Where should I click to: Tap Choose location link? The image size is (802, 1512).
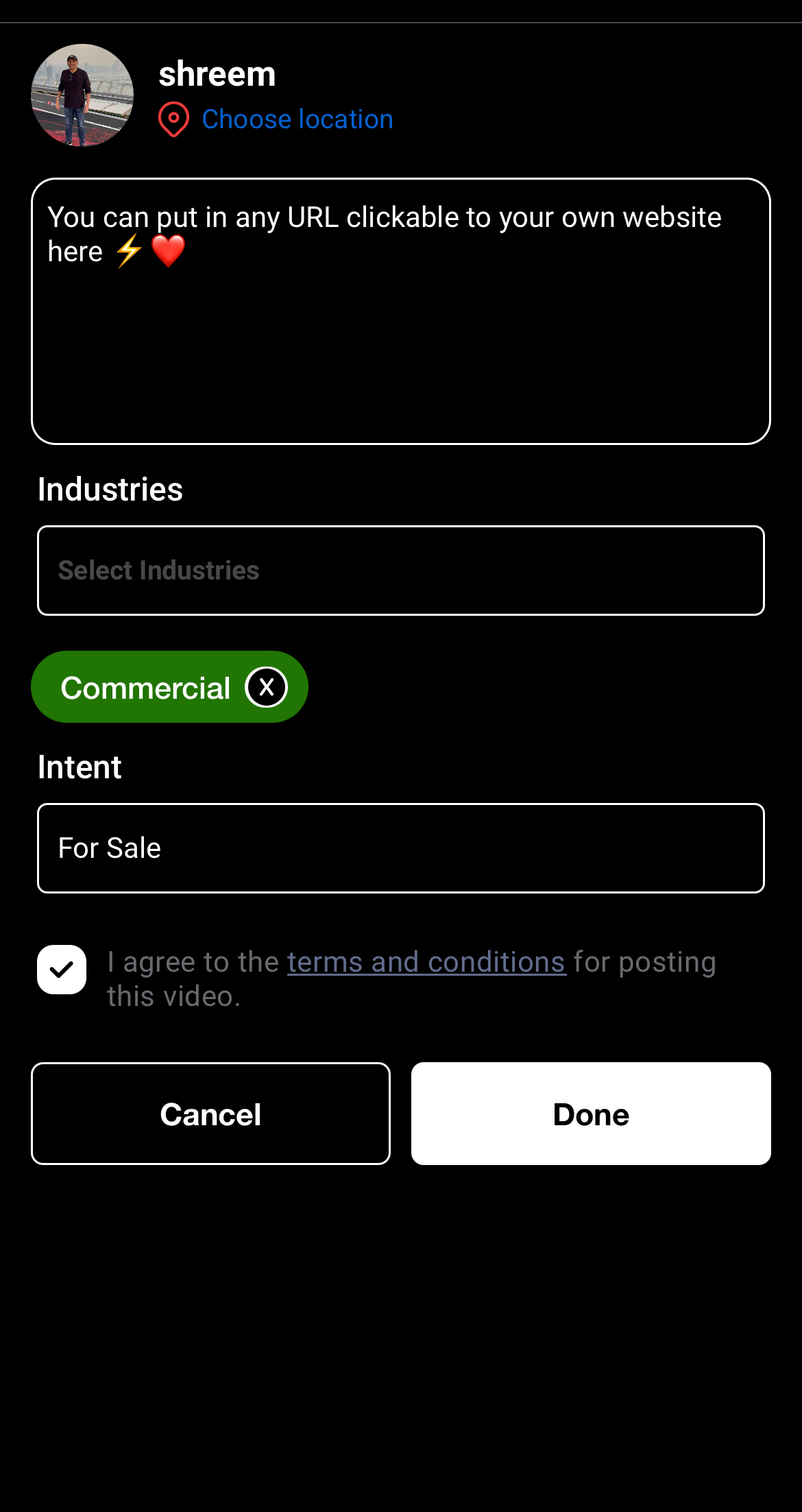(x=297, y=119)
